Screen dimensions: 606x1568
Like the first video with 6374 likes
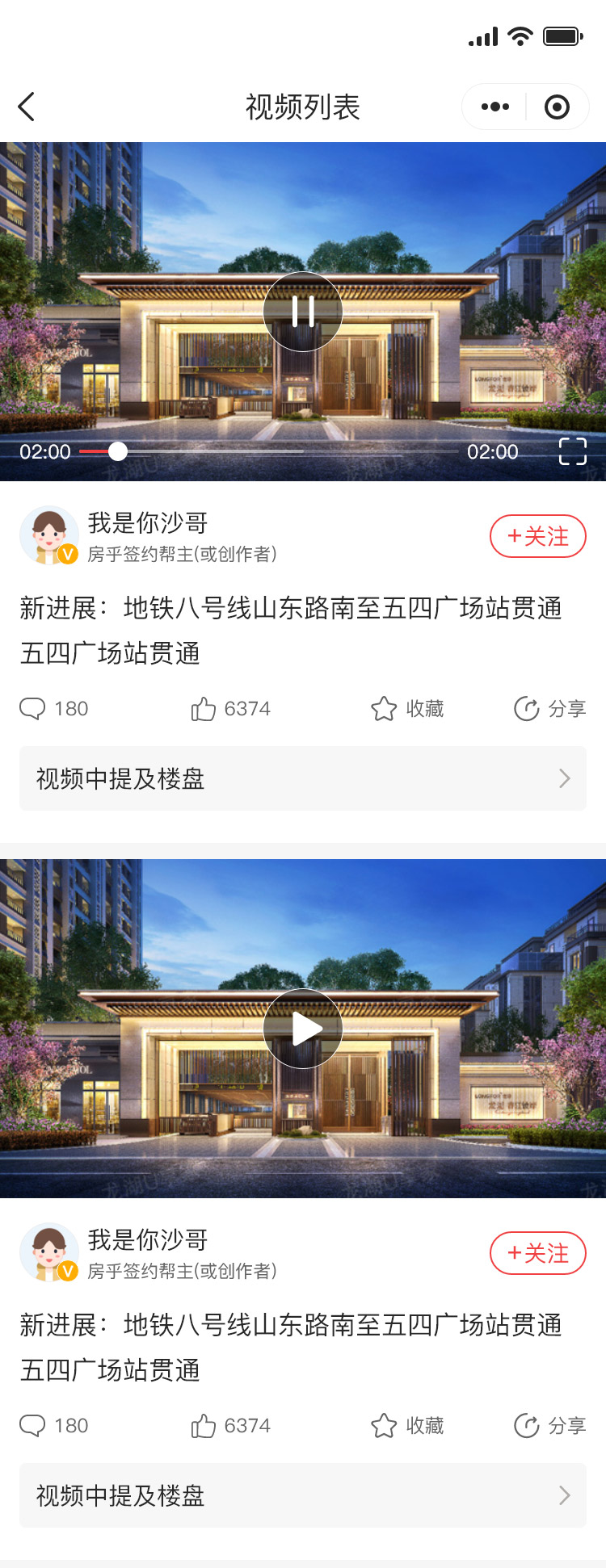click(x=230, y=709)
